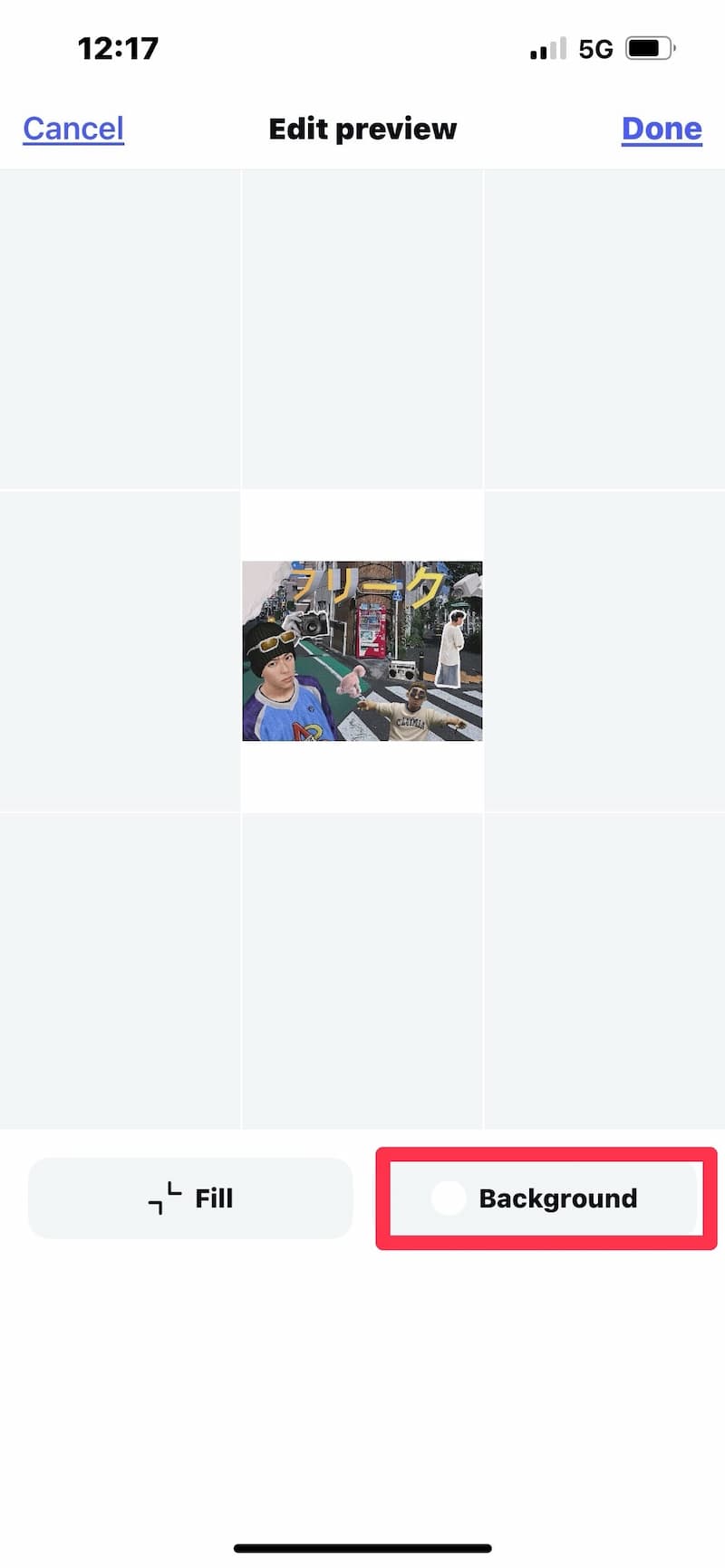Select the Fill option
The image size is (725, 1568).
click(x=190, y=1198)
